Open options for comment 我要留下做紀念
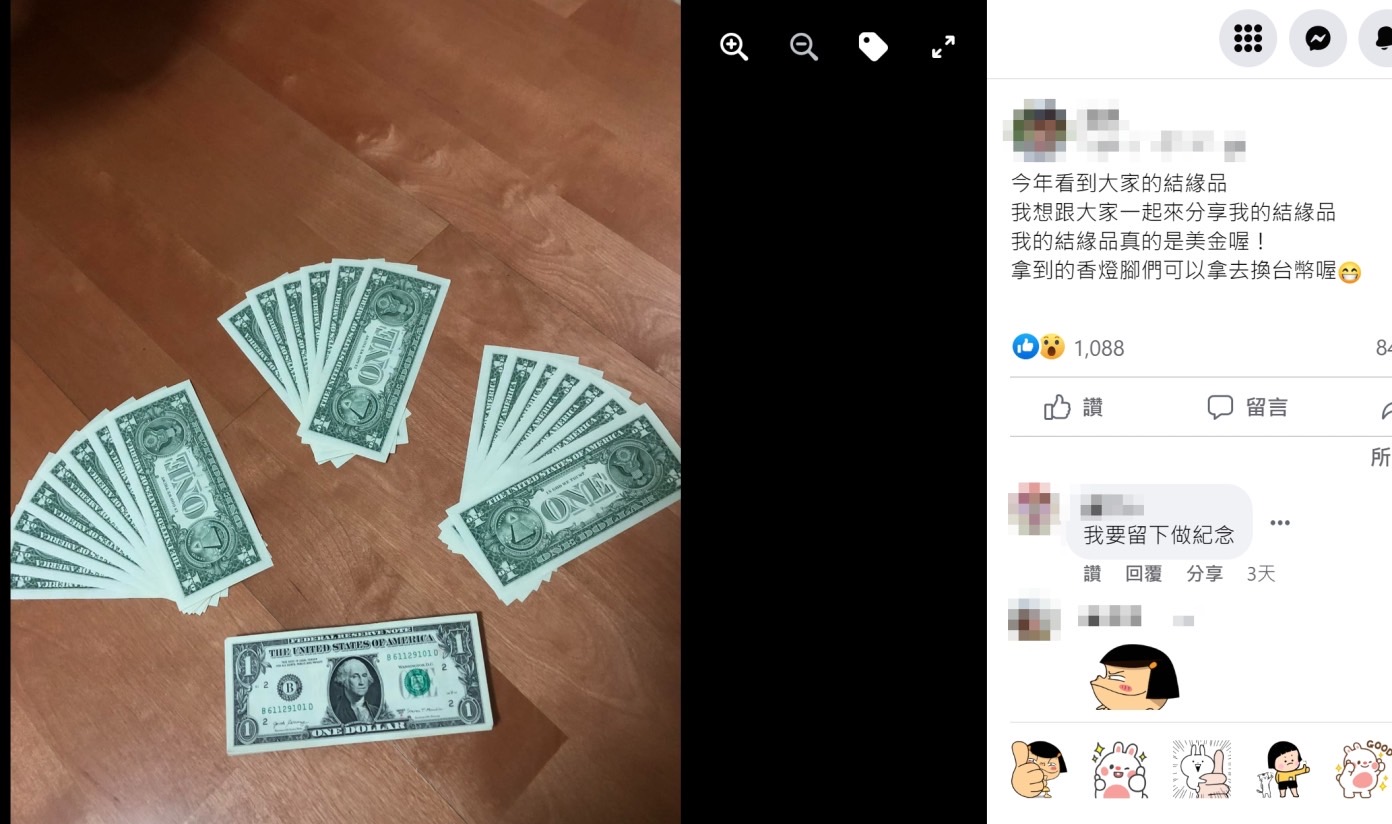The height and width of the screenshot is (824, 1392). [x=1280, y=523]
